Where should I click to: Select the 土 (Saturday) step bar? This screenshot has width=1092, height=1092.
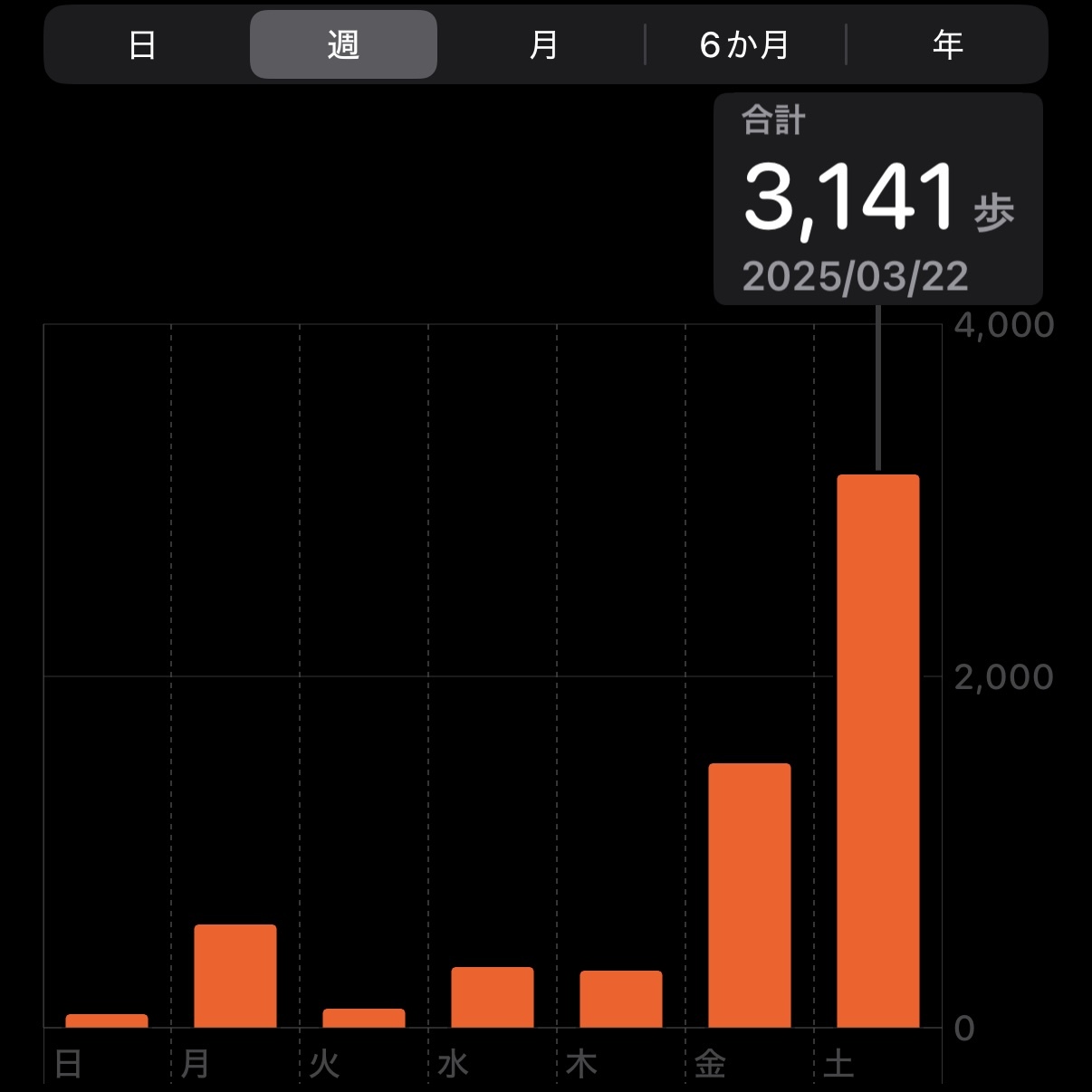point(878,751)
